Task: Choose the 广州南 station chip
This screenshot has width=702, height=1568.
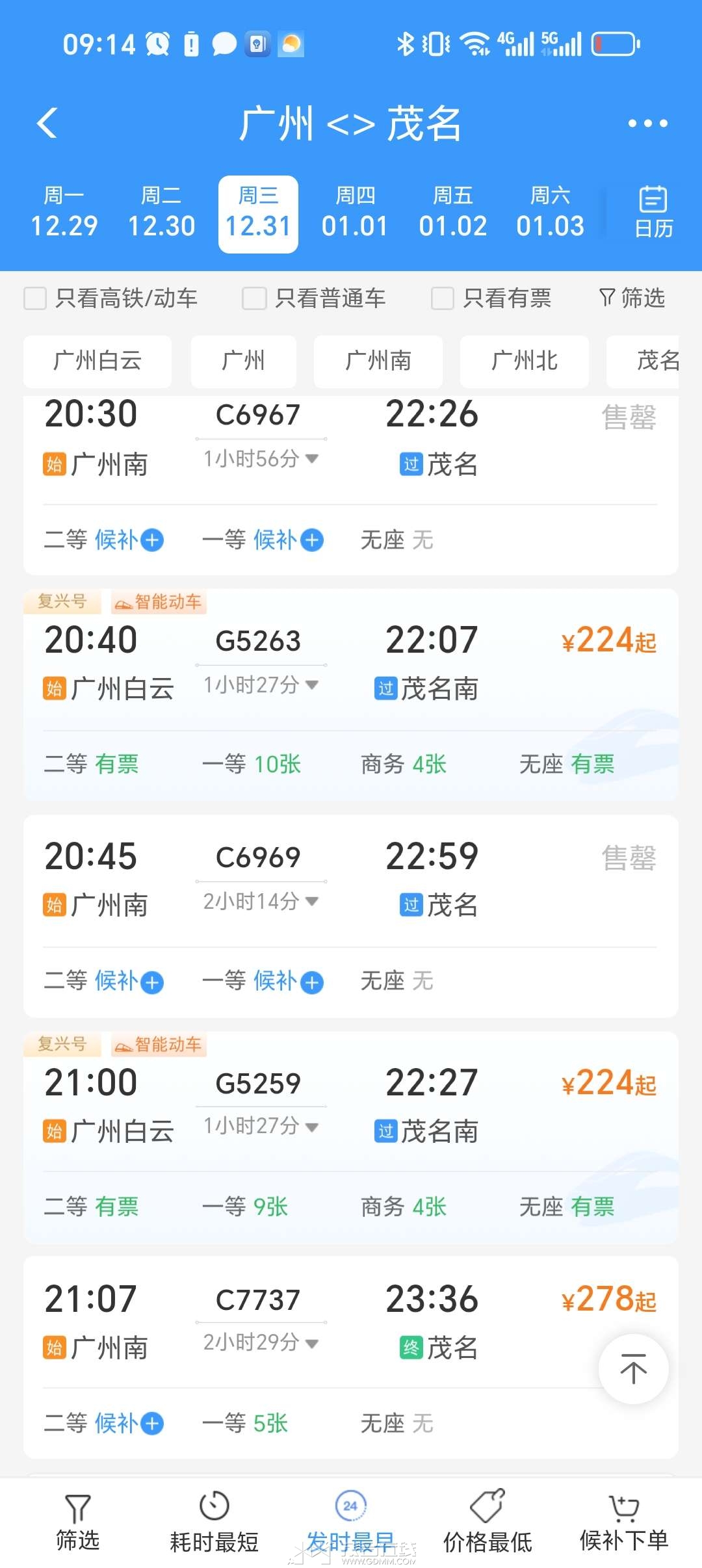Action: coord(378,361)
